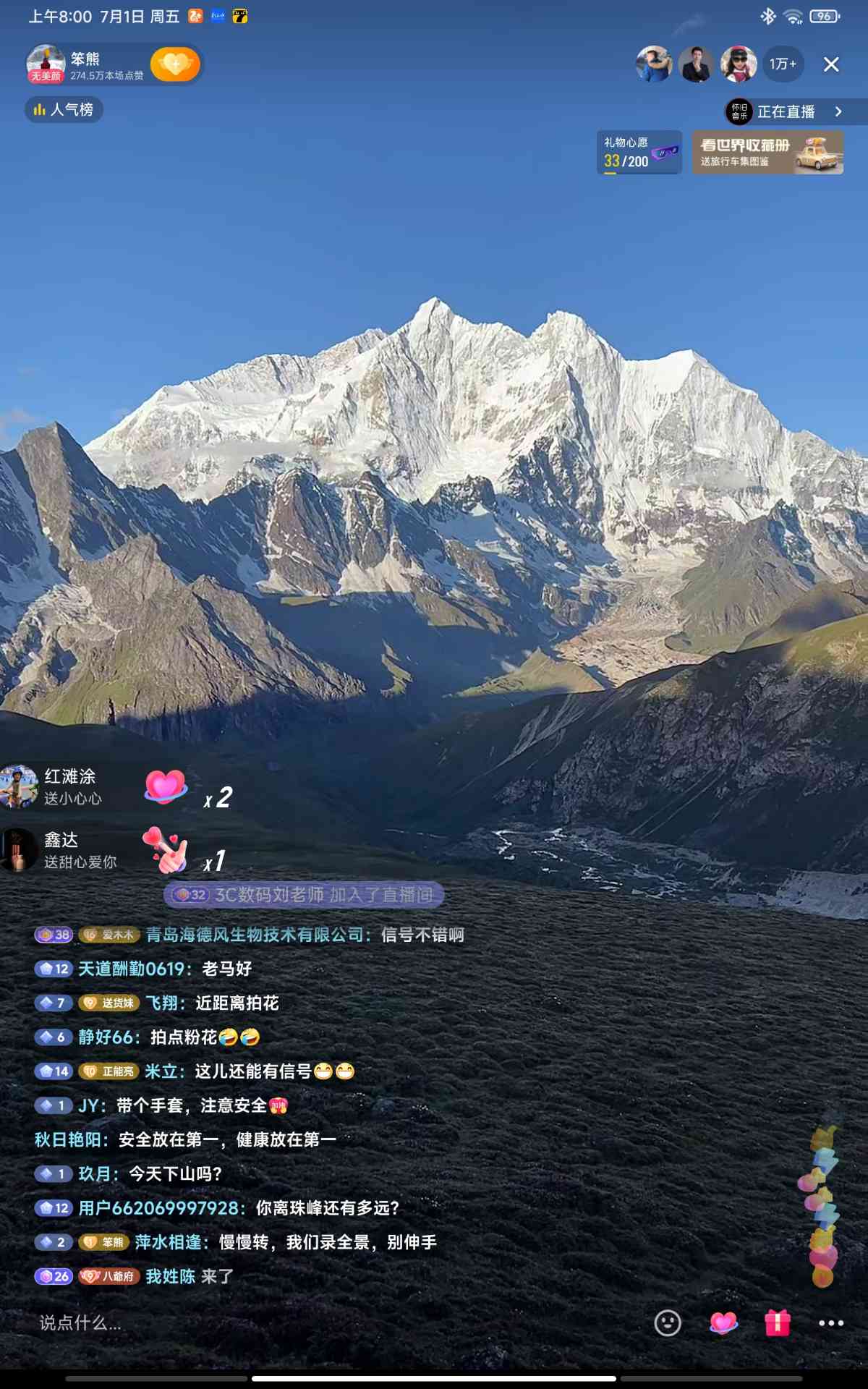Image resolution: width=868 pixels, height=1389 pixels.
Task: Open the more options menu
Action: pyautogui.click(x=830, y=1323)
